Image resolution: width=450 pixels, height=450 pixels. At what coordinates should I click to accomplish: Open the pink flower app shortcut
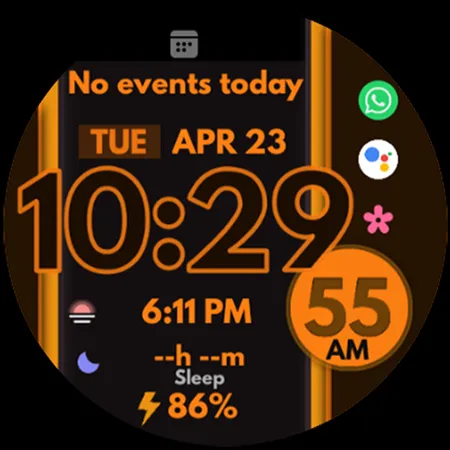378,219
